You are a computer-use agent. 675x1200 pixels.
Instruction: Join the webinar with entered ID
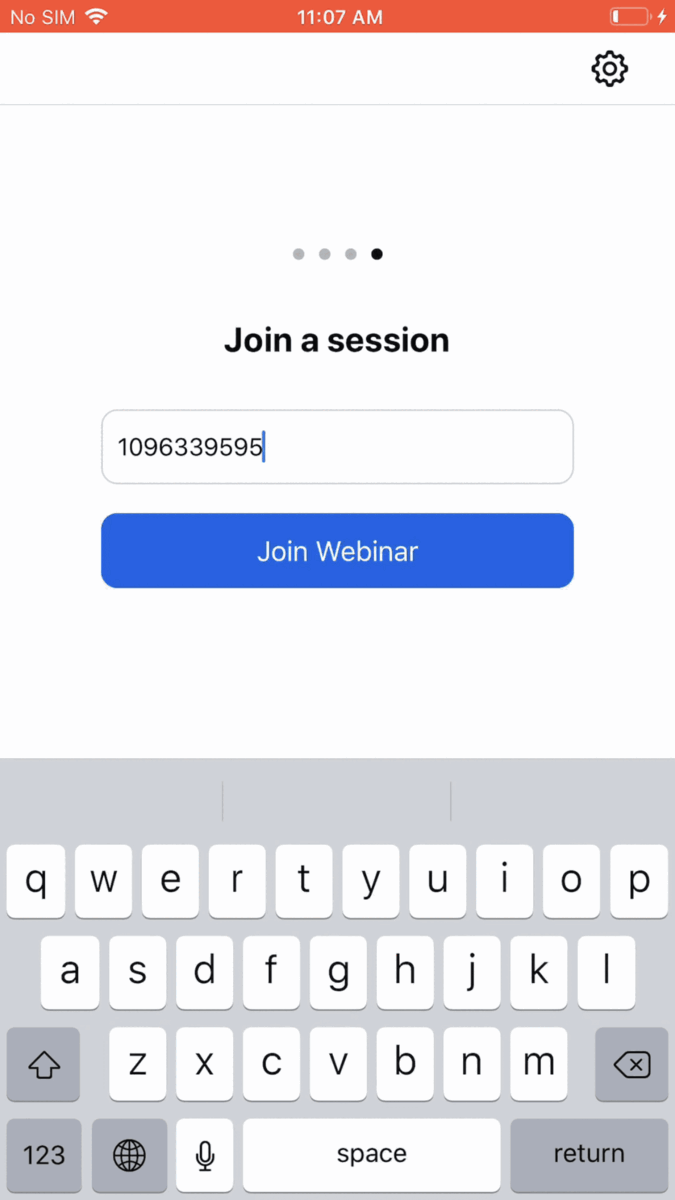337,551
